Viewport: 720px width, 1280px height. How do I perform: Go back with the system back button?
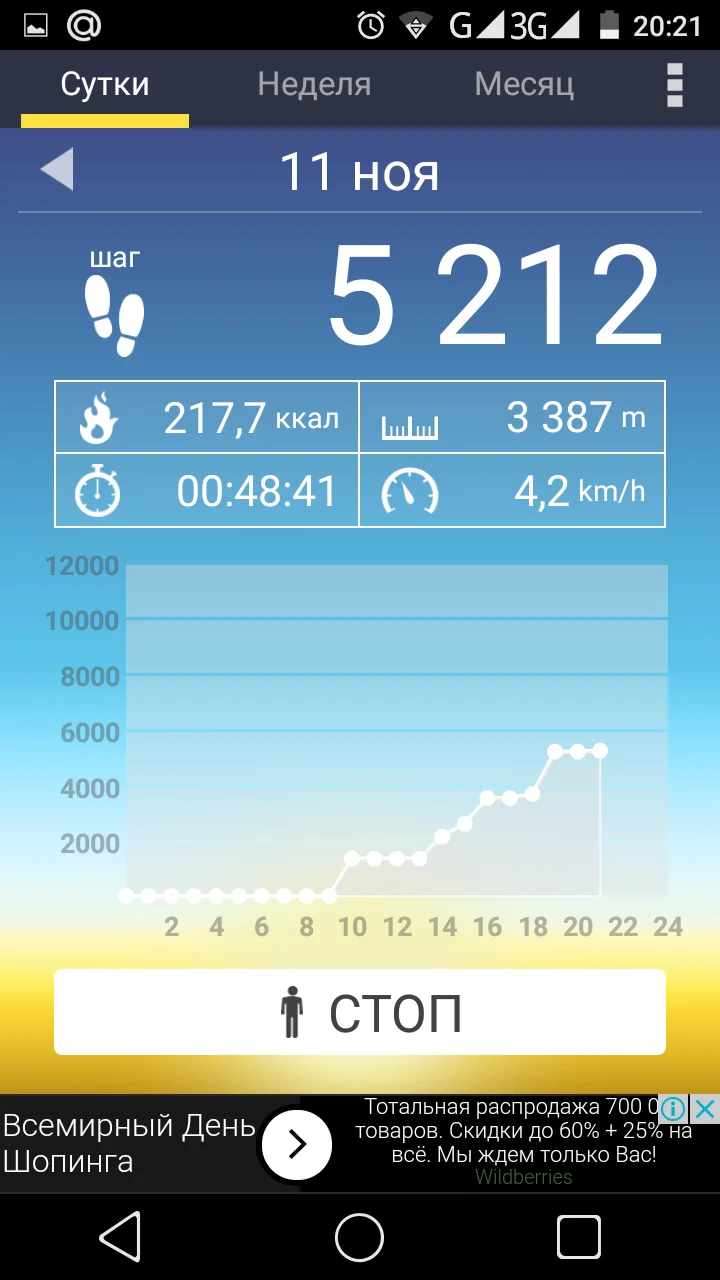[x=120, y=1238]
